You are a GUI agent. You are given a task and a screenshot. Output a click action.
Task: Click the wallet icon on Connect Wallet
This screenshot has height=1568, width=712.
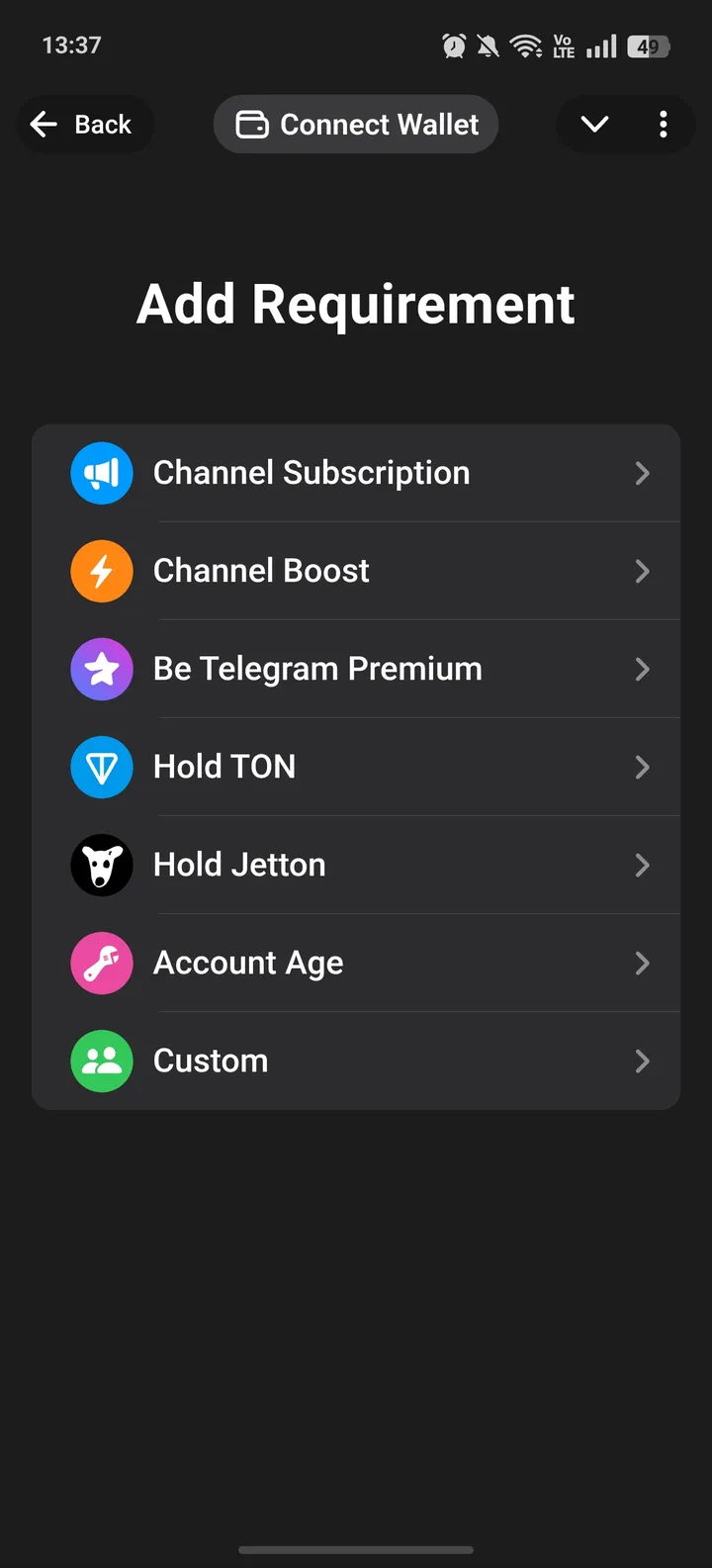point(253,125)
